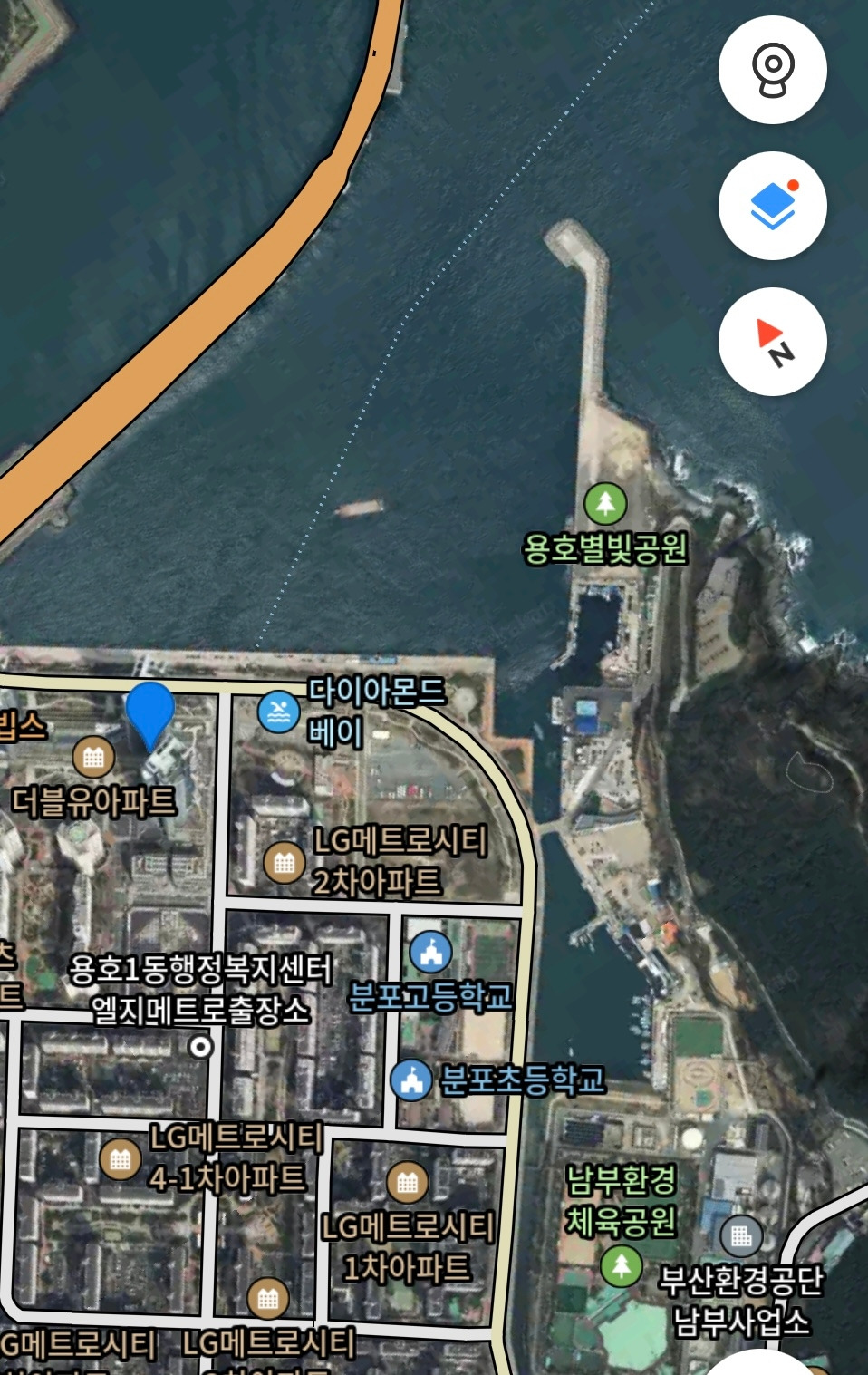Tap the compass to reset north

coord(772,342)
